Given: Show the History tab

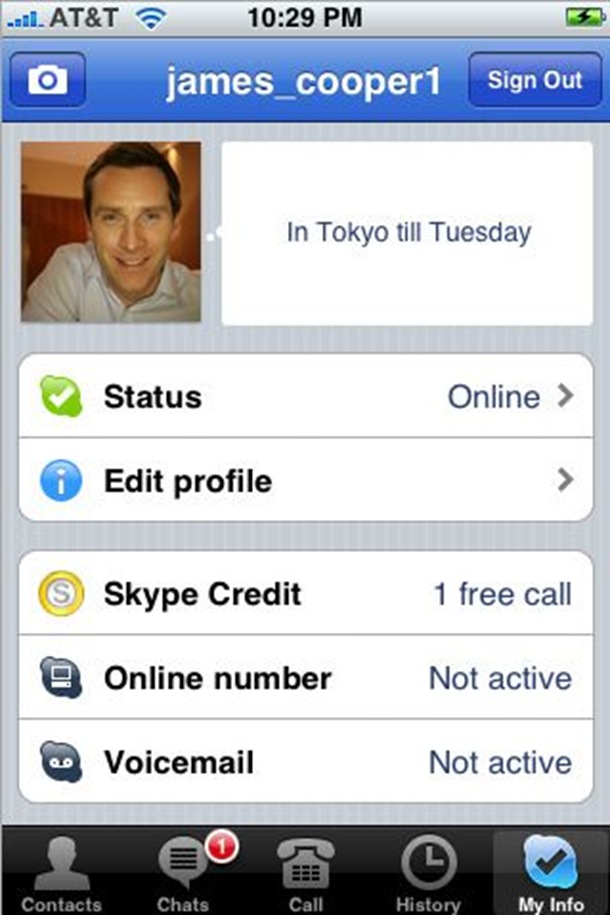Looking at the screenshot, I should 427,872.
